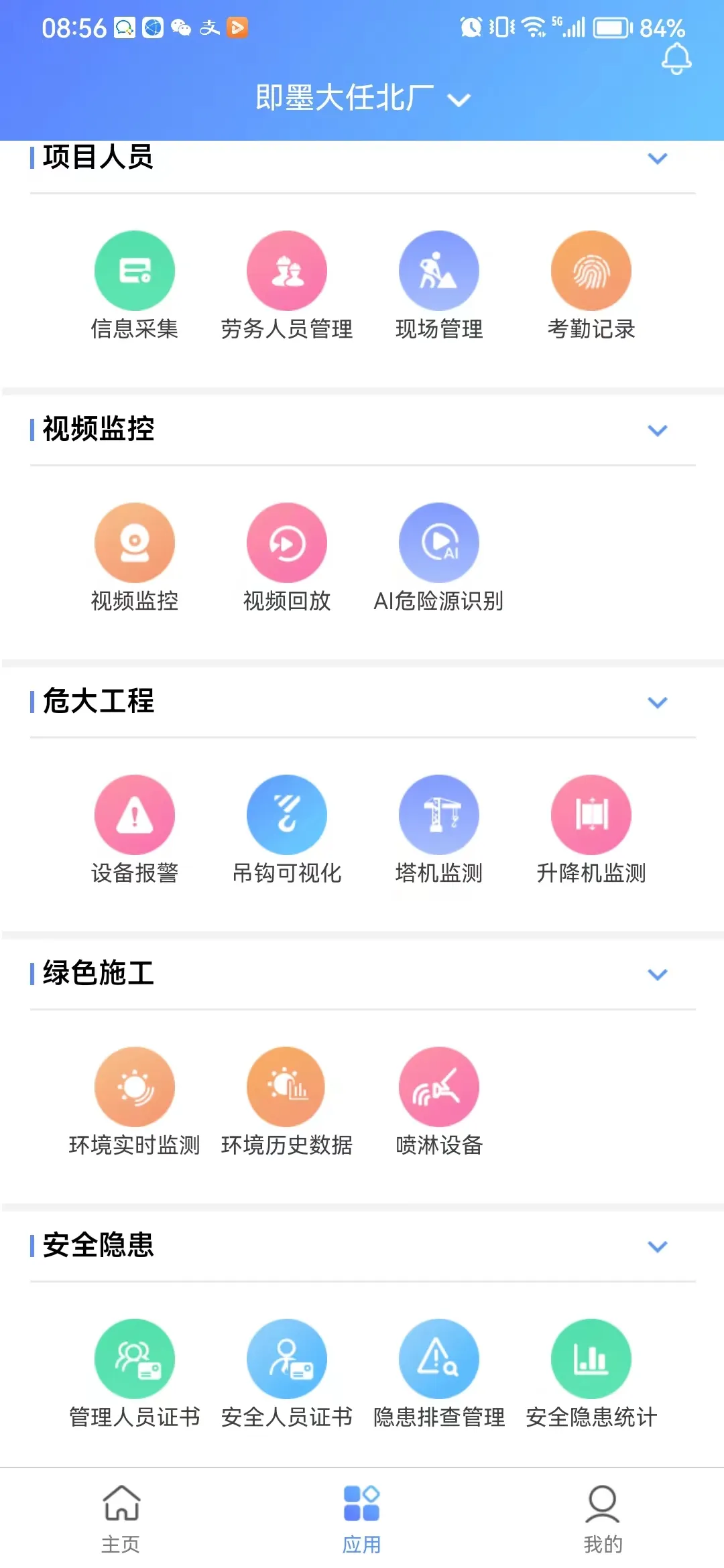Go to 现场管理
724x1568 pixels.
(439, 271)
